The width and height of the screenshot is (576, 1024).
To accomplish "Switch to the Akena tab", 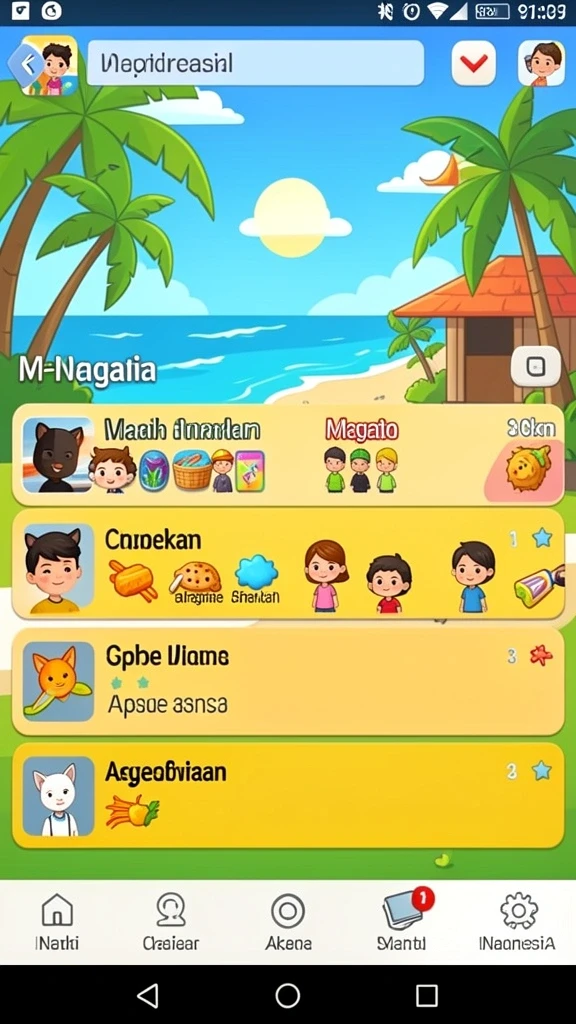I will click(x=288, y=921).
